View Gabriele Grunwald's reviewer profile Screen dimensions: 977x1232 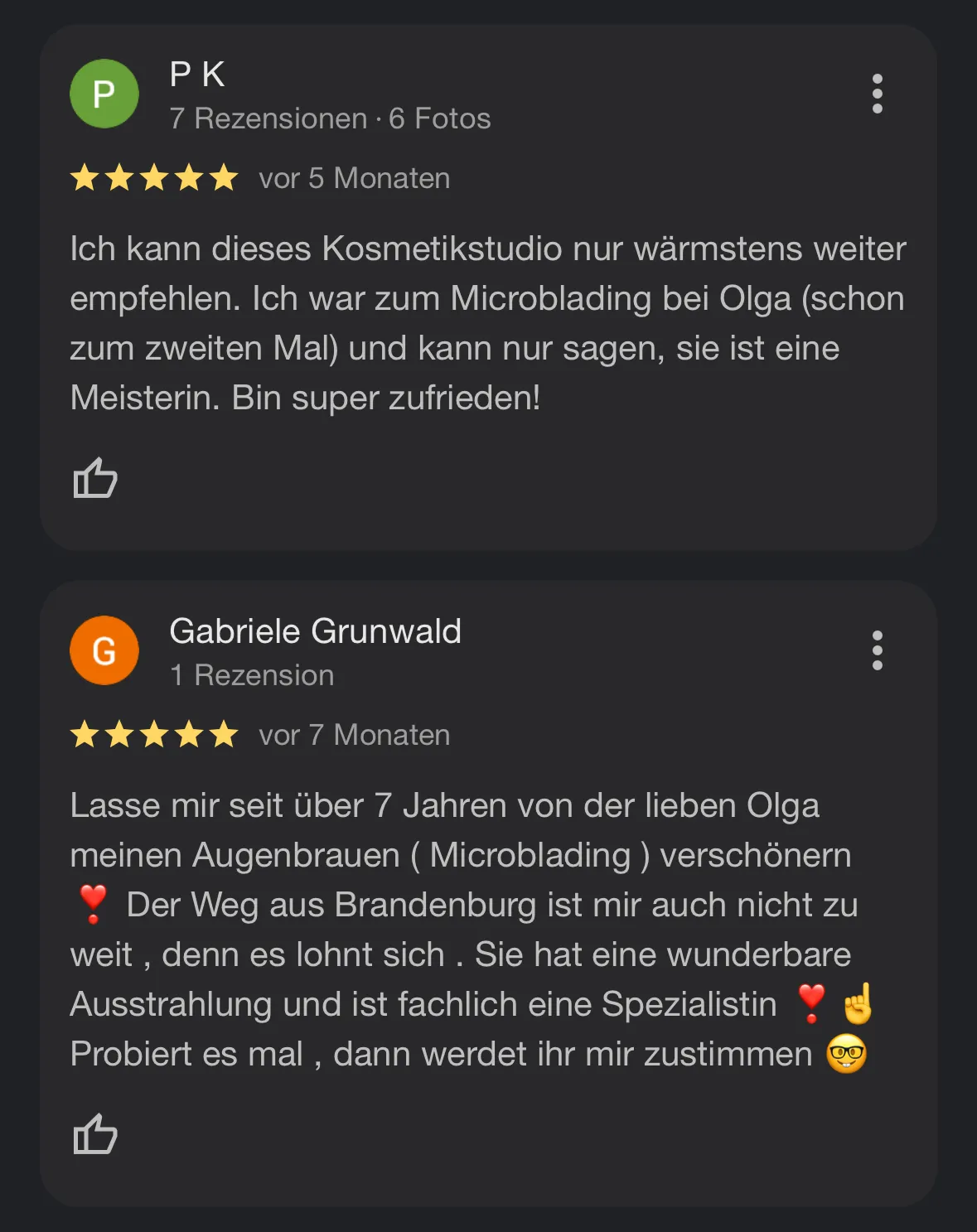pos(315,631)
